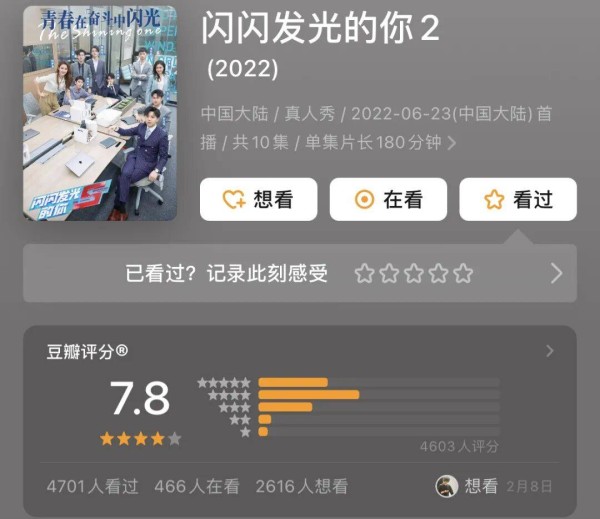The height and width of the screenshot is (519, 600).
Task: View the friend who marked 想看
Action: (x=447, y=487)
